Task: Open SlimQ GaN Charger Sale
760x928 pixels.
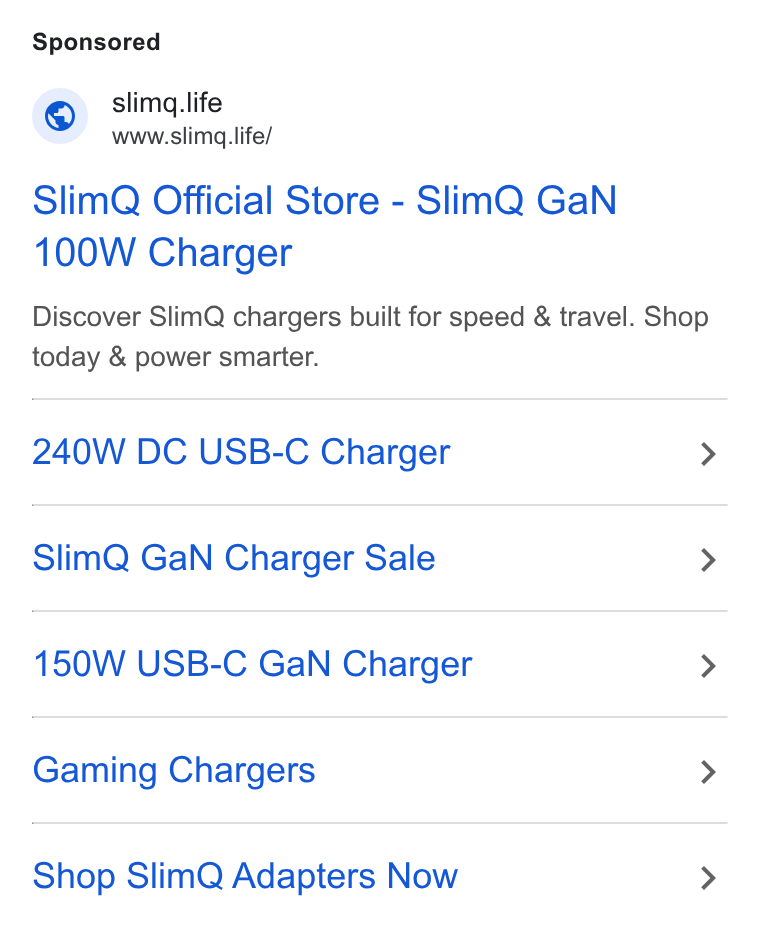Action: tap(379, 559)
